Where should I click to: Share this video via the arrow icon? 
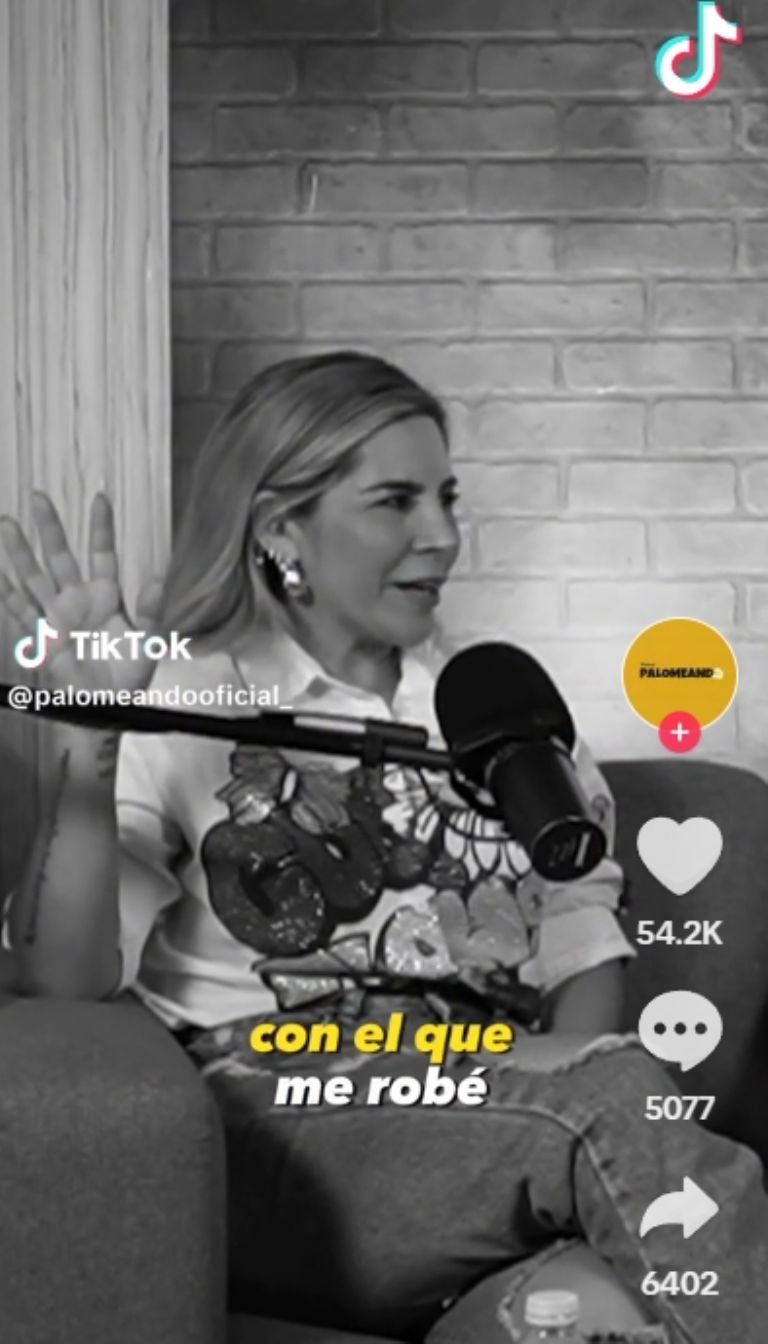[680, 1208]
